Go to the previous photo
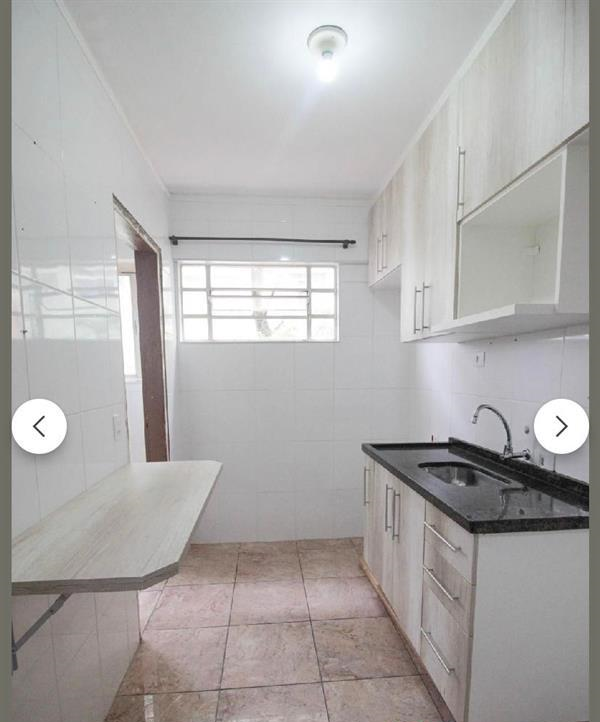This screenshot has width=600, height=722. (39, 426)
